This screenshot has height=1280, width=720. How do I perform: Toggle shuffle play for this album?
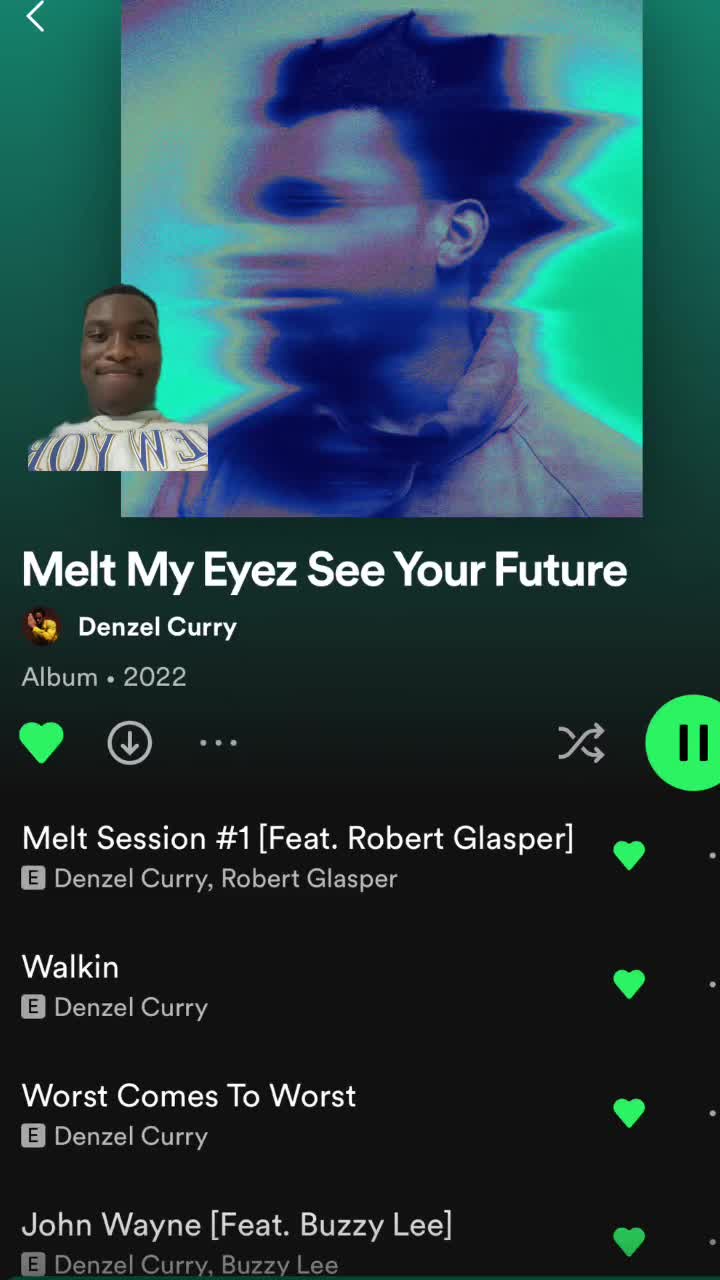[x=581, y=743]
